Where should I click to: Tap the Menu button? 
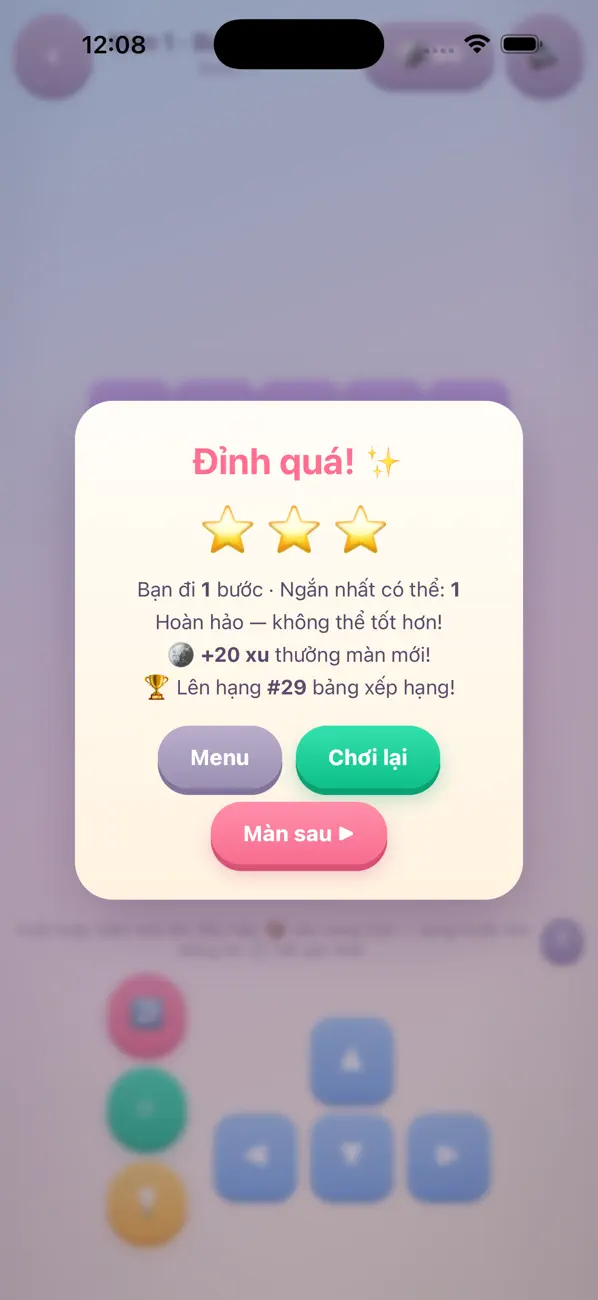220,759
